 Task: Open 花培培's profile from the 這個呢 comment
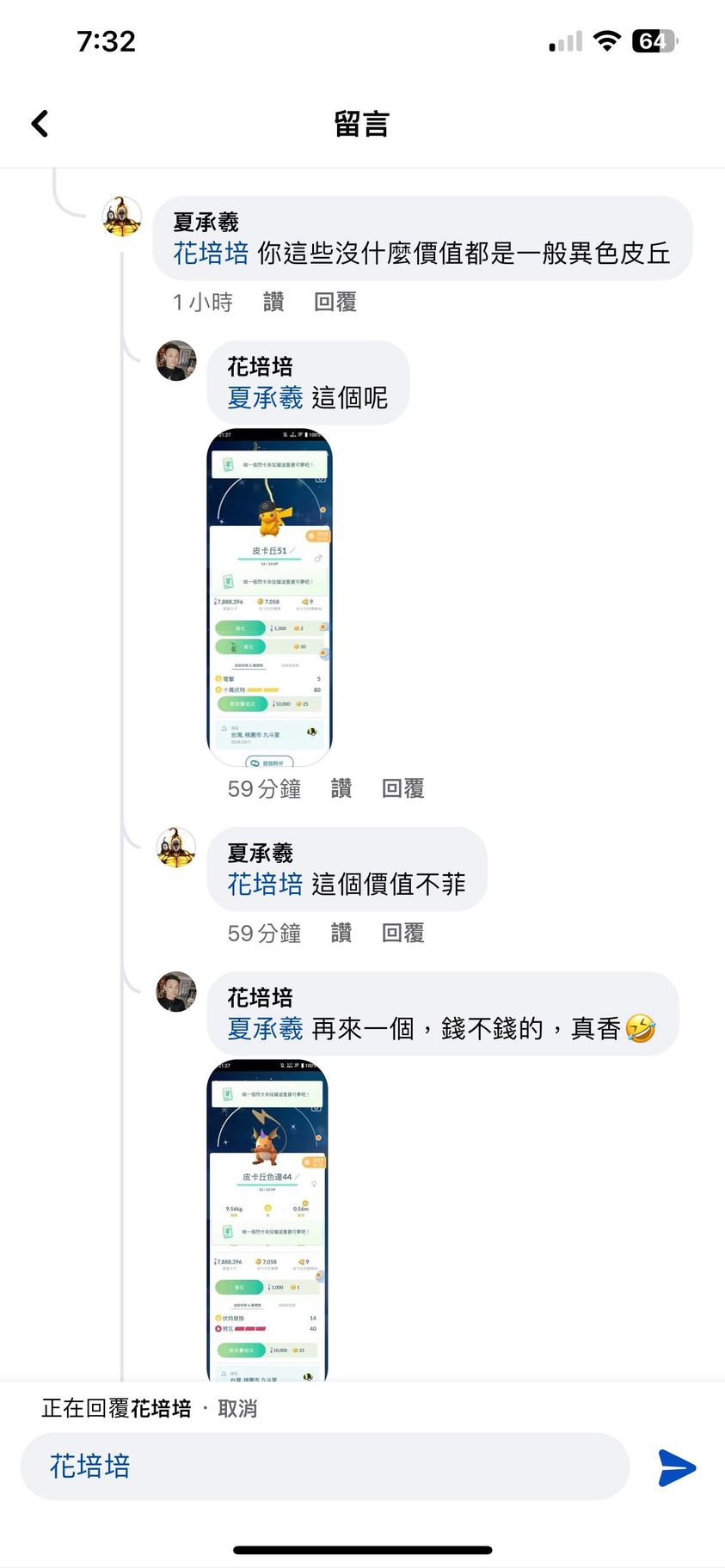tap(176, 360)
